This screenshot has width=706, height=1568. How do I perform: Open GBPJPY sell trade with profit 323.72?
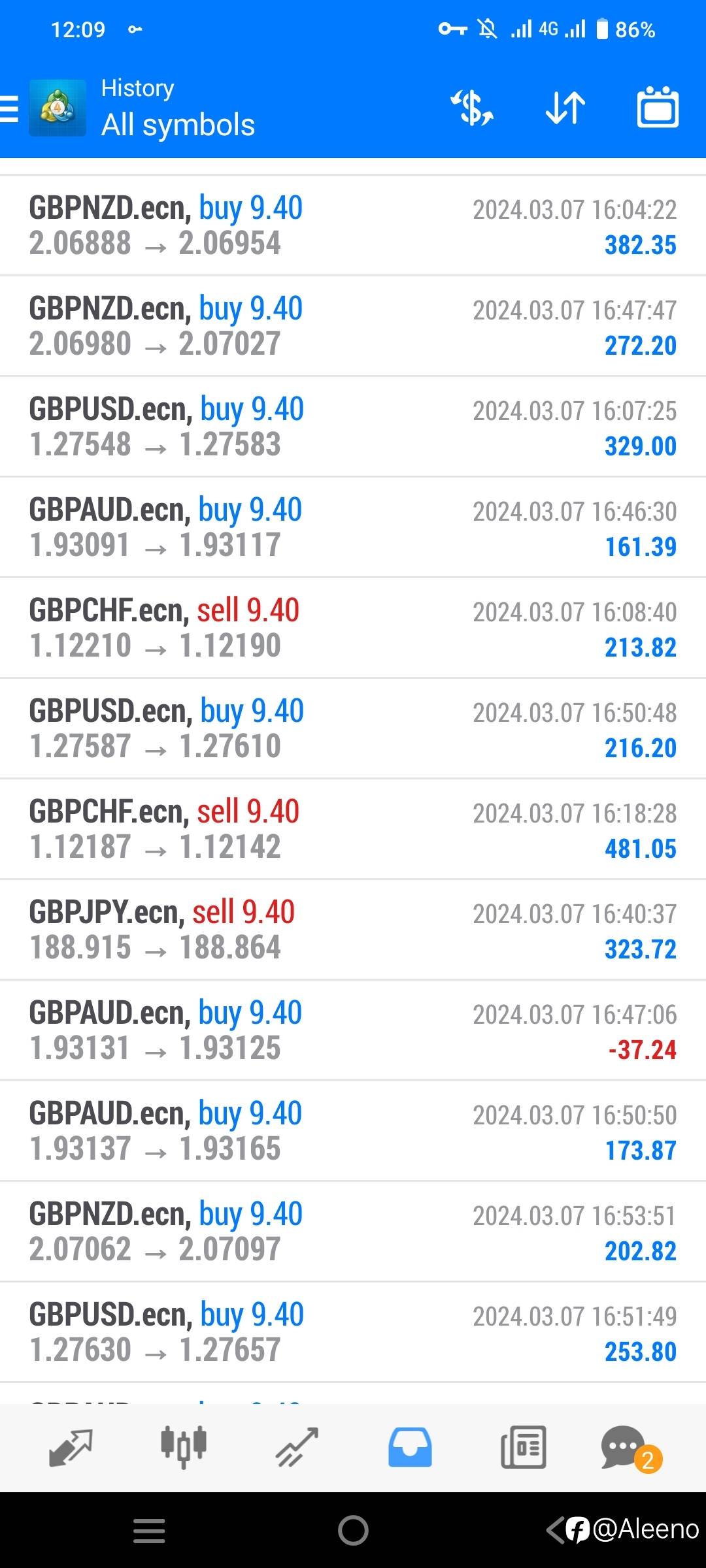pos(353,930)
